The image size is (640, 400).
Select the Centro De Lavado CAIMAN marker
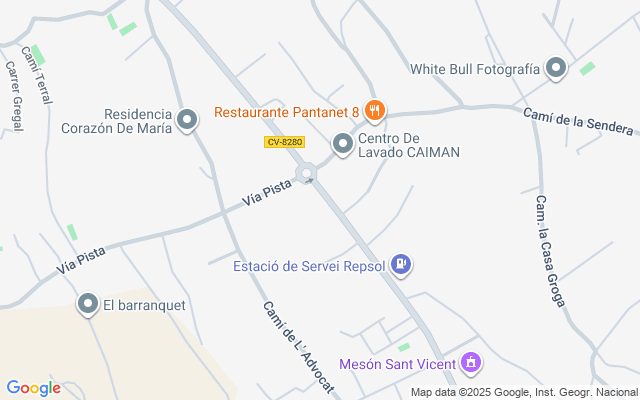[344, 146]
